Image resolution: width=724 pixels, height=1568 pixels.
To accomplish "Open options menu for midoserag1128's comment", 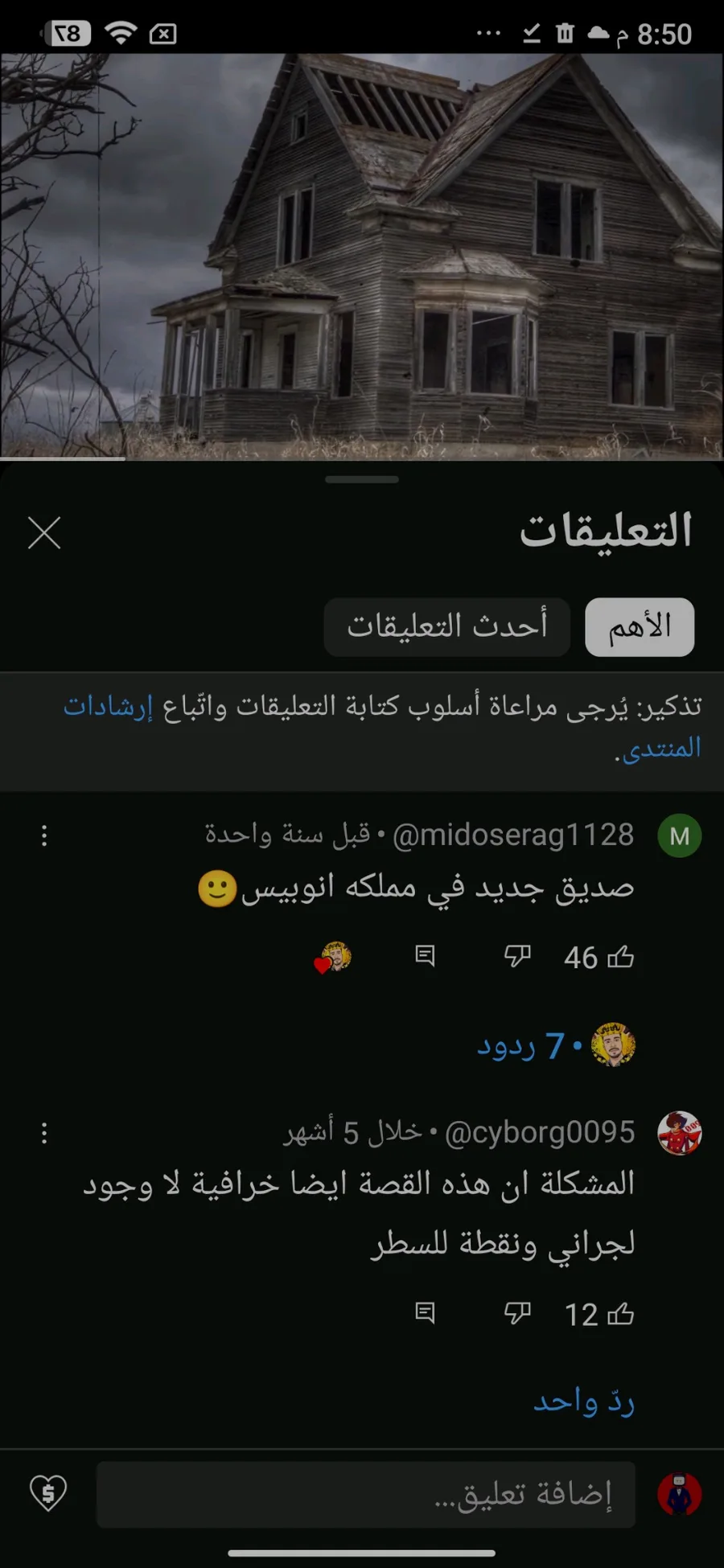I will [44, 835].
